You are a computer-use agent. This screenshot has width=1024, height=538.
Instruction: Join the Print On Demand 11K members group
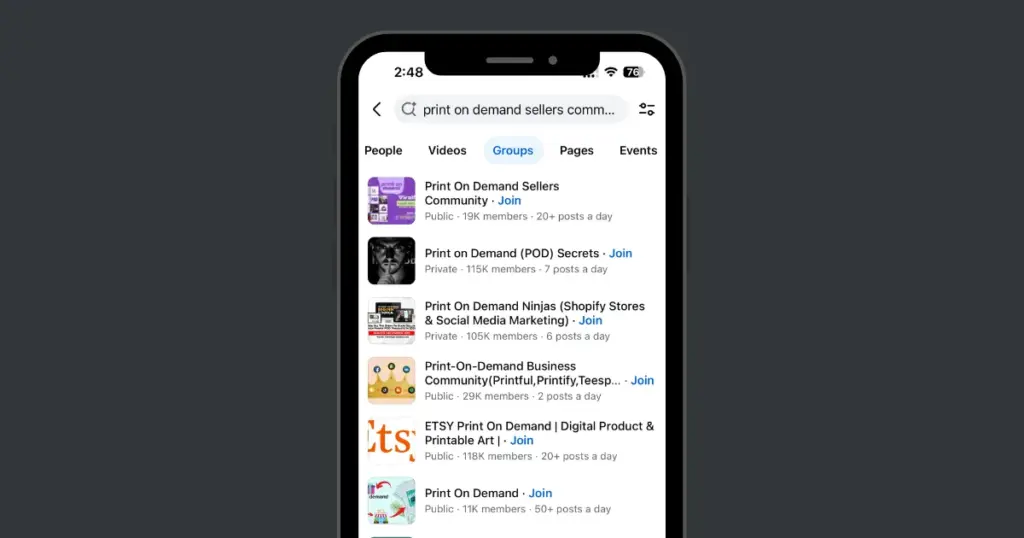540,494
